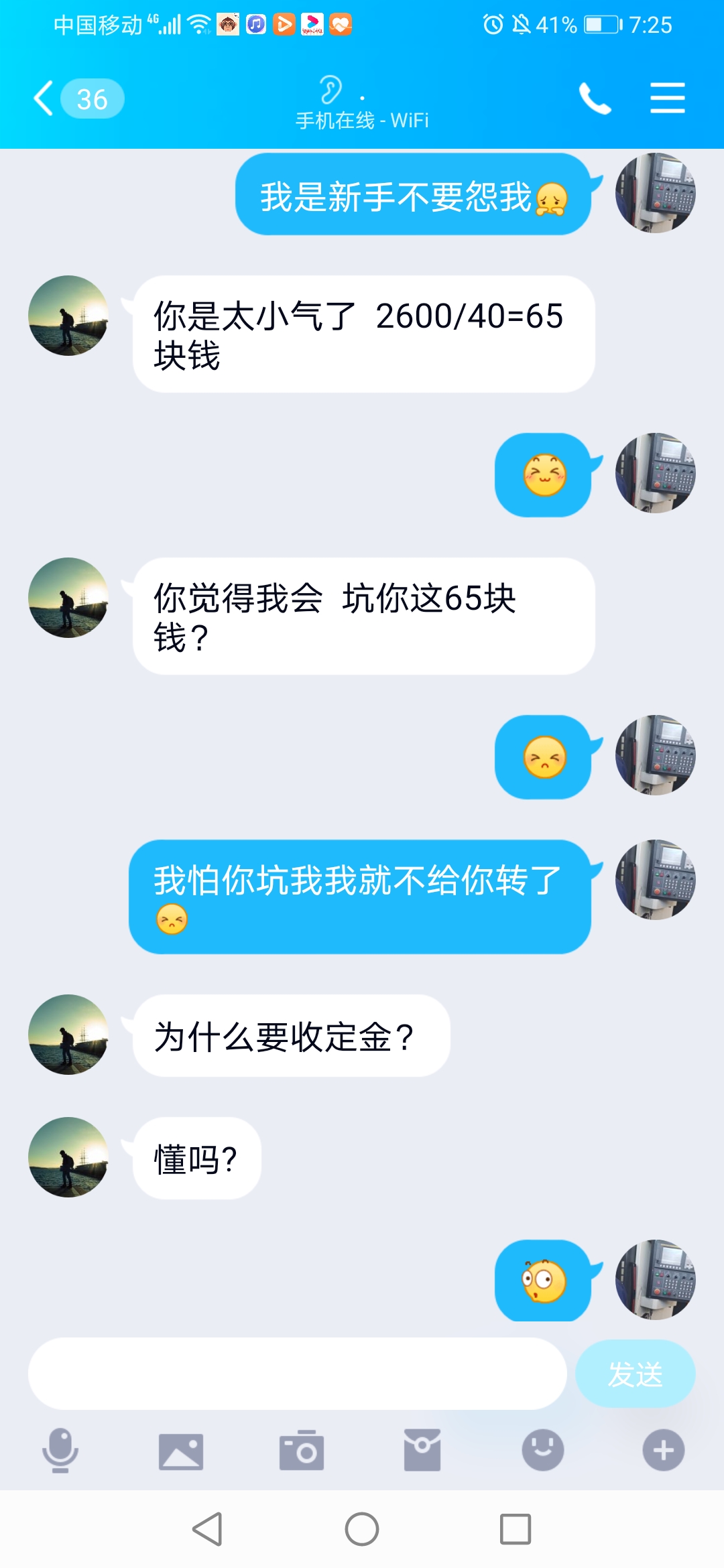View contact's avatar beside 为什么要收定金

(68, 1035)
